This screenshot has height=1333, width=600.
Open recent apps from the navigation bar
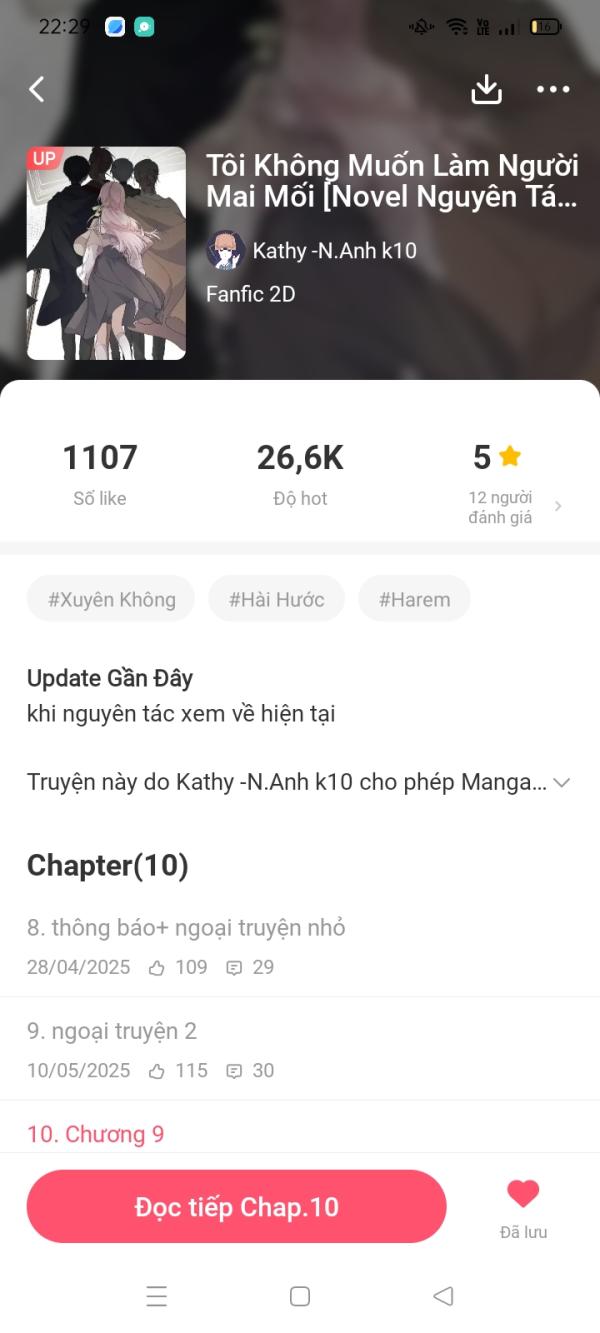tap(157, 1296)
